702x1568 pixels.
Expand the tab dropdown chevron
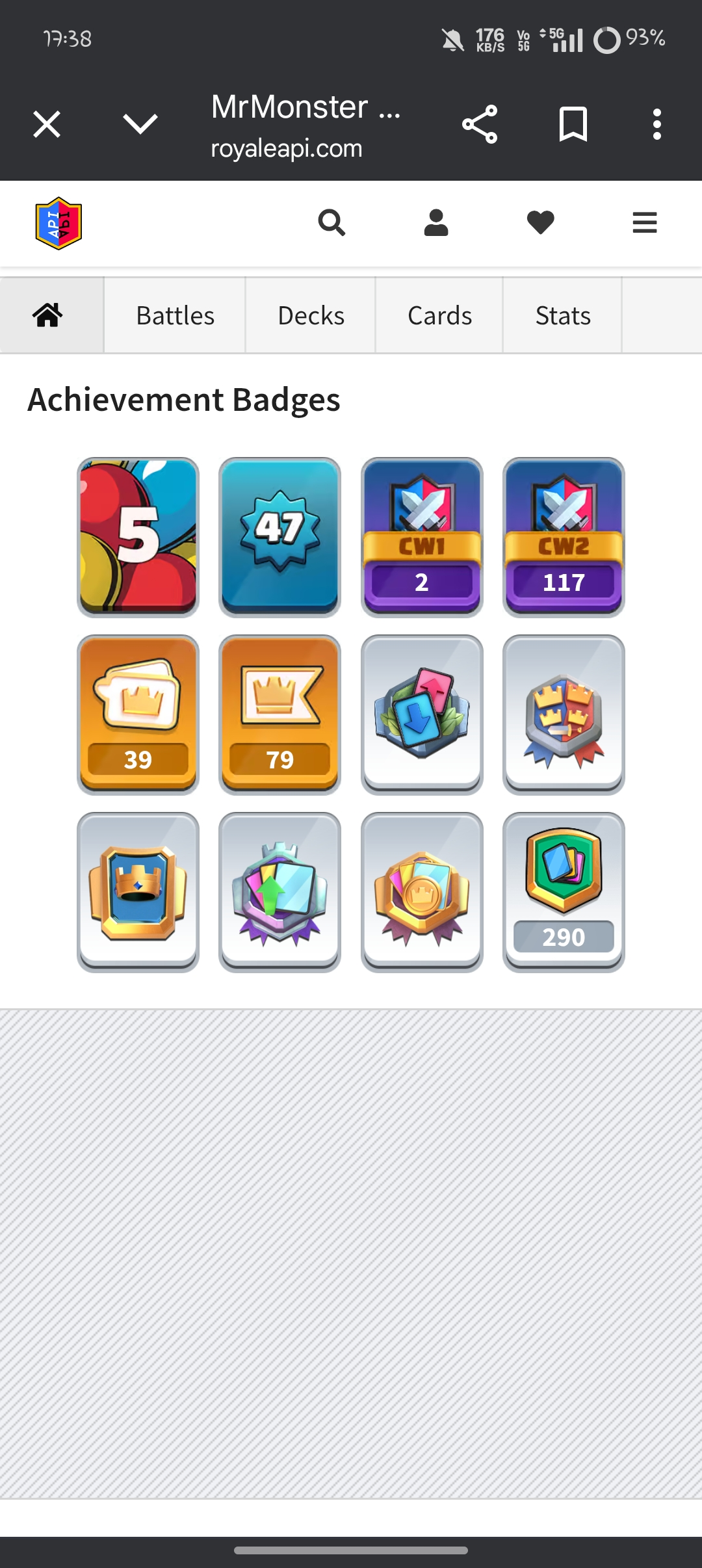click(x=140, y=124)
